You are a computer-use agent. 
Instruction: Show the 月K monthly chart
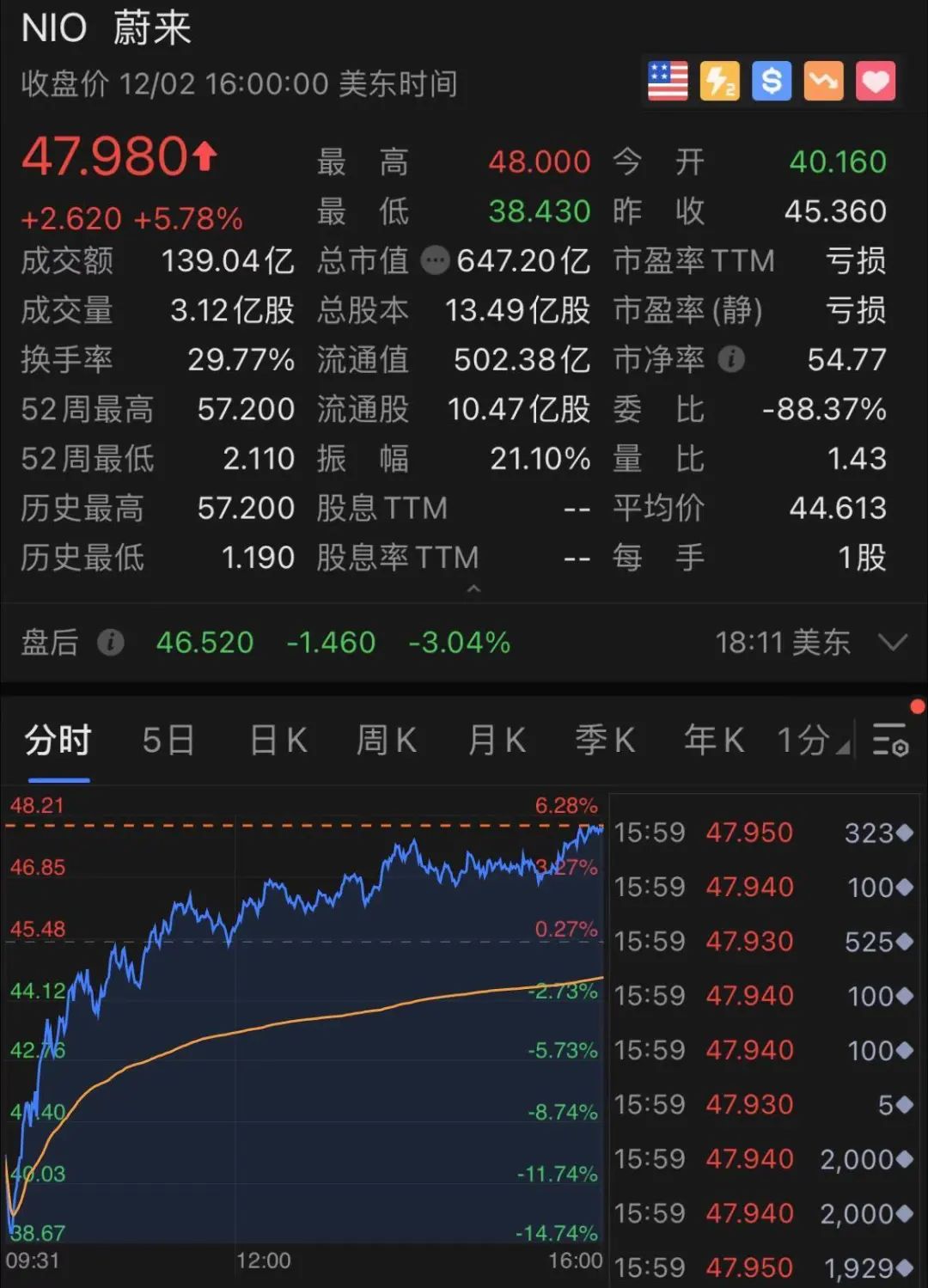497,740
